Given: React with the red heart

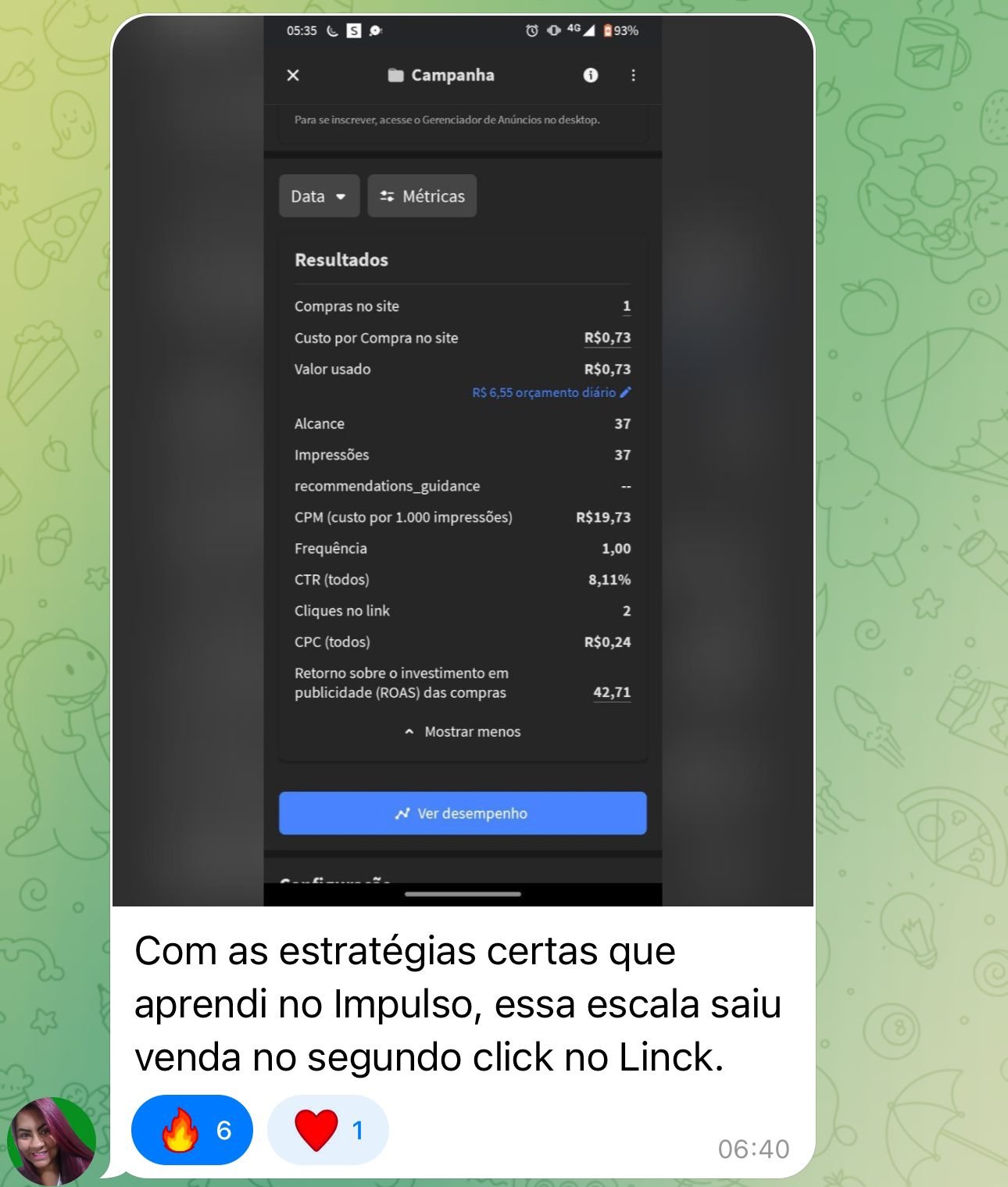Looking at the screenshot, I should tap(327, 1130).
